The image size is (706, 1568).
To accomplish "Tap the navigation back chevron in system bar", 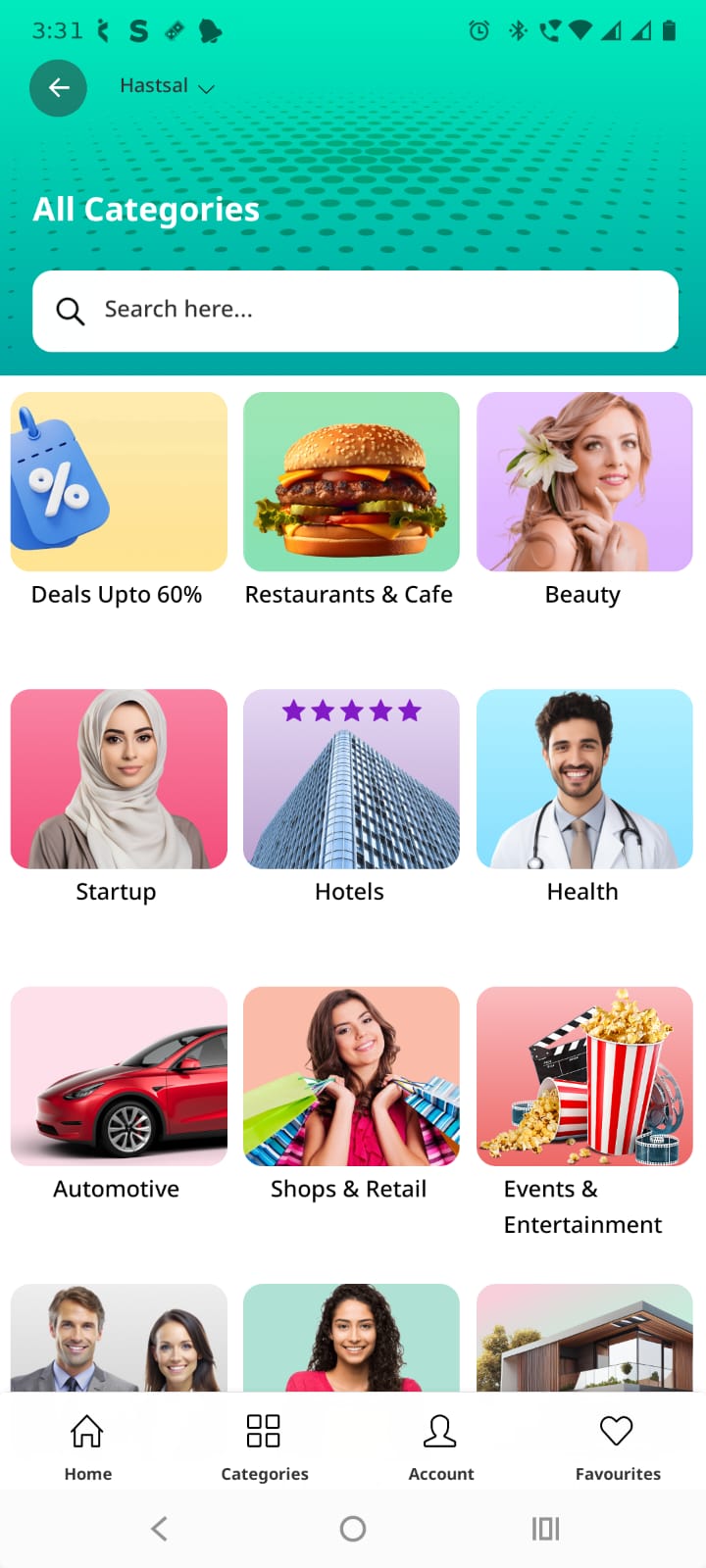I will [159, 1528].
